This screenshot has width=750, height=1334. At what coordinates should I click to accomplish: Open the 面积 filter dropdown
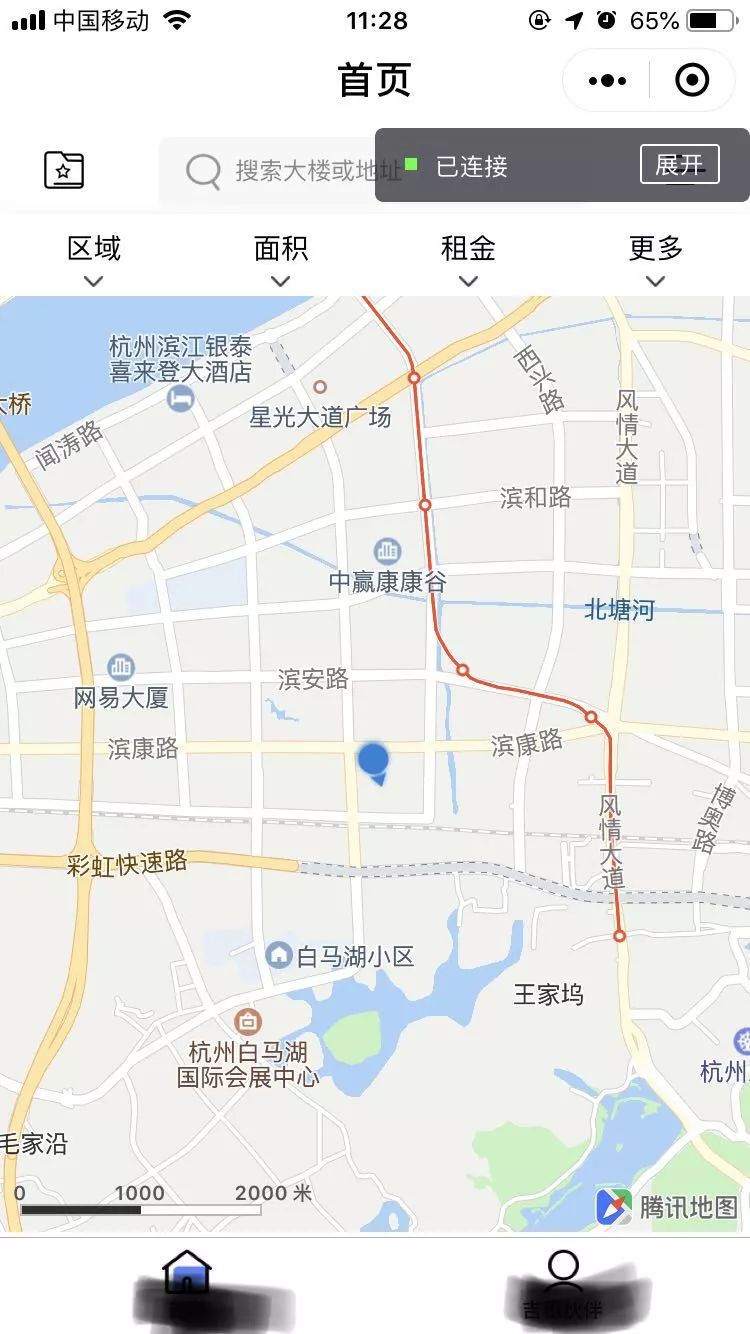click(281, 260)
